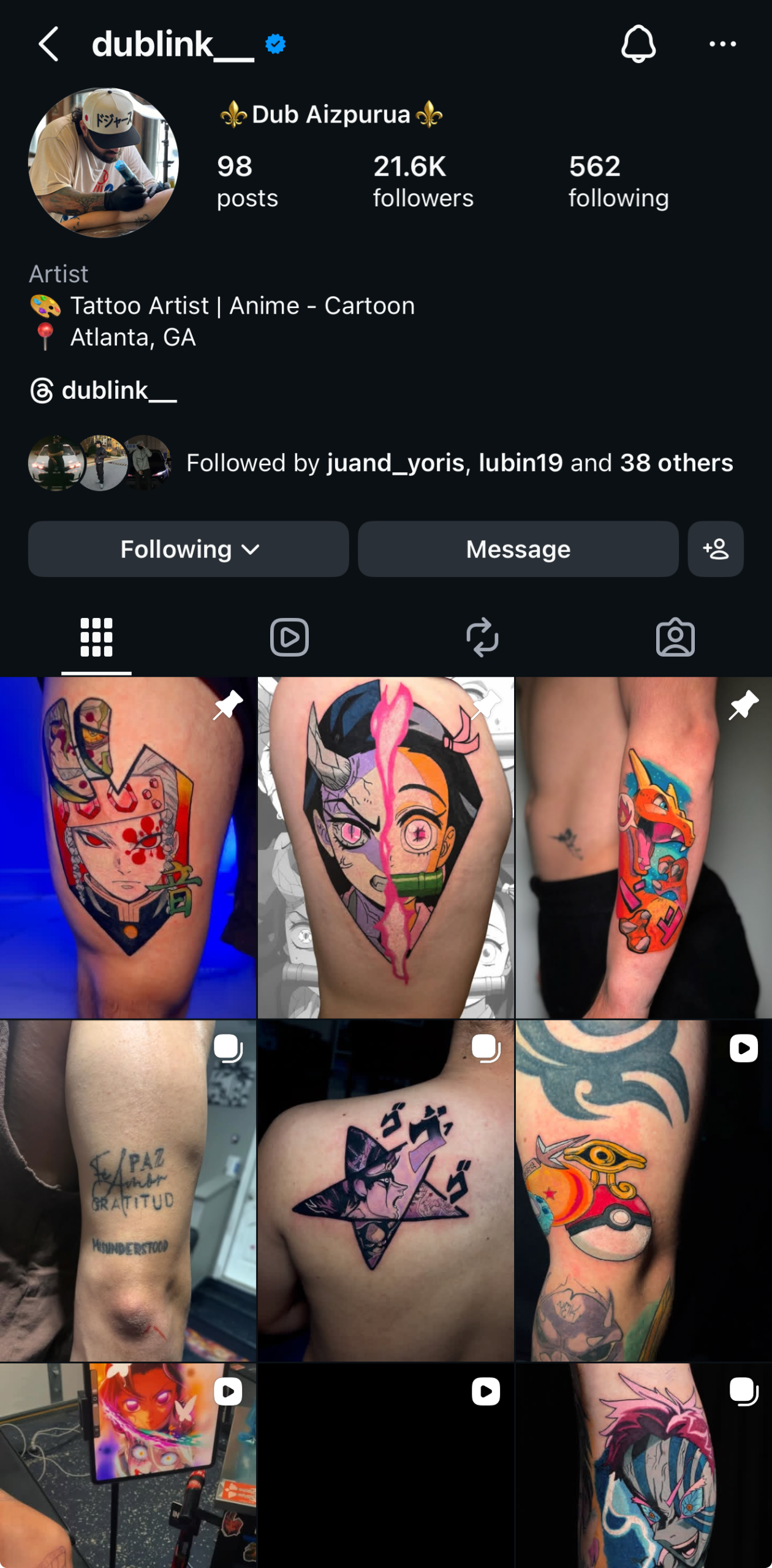
Task: Open pinned Nezuko split-face tattoo post
Action: click(x=385, y=848)
